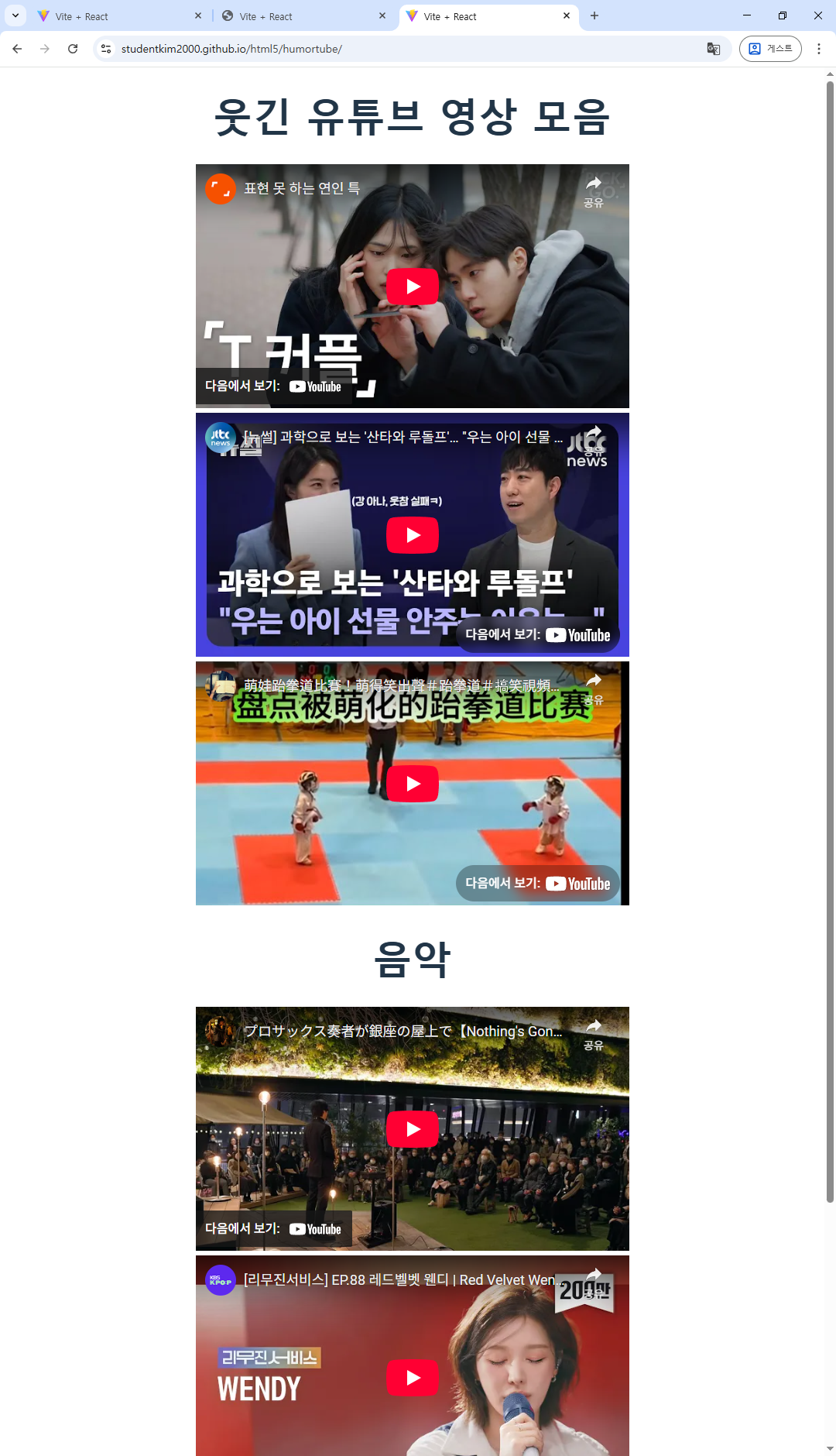836x1456 pixels.
Task: Open the browser's three-dot menu
Action: pyautogui.click(x=818, y=49)
